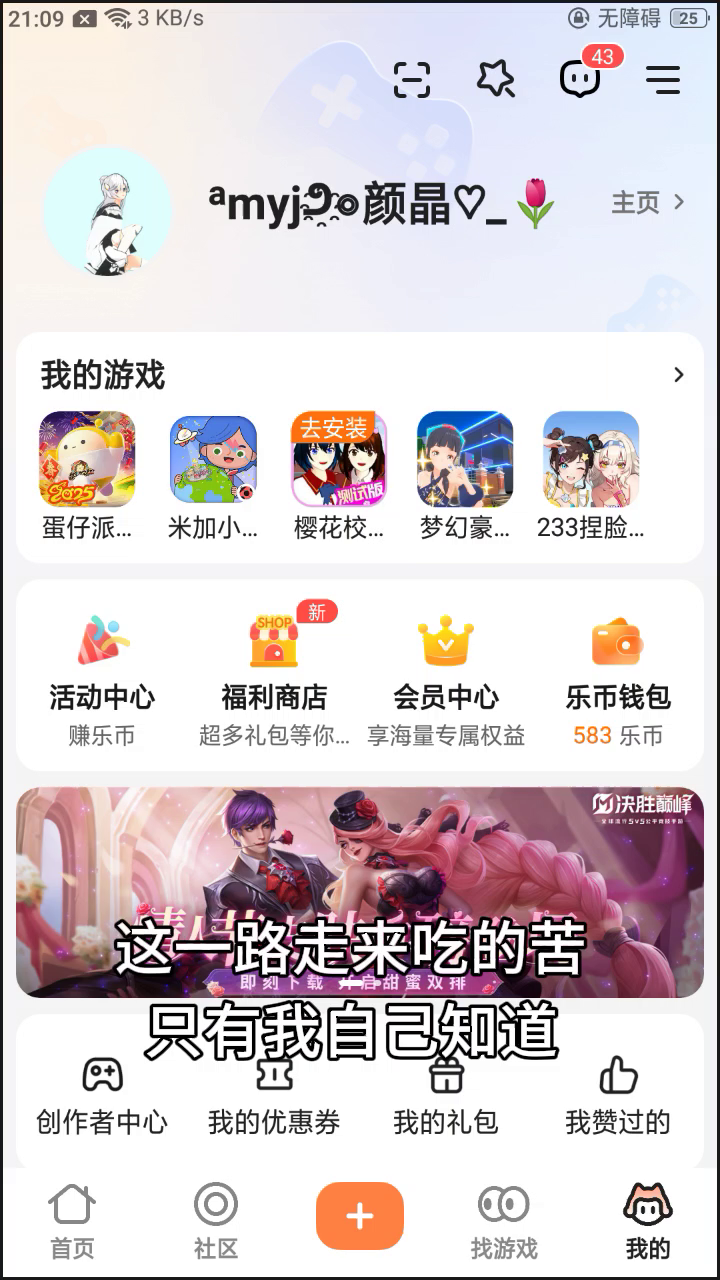
Task: Open 会员中心 member center
Action: (x=446, y=680)
